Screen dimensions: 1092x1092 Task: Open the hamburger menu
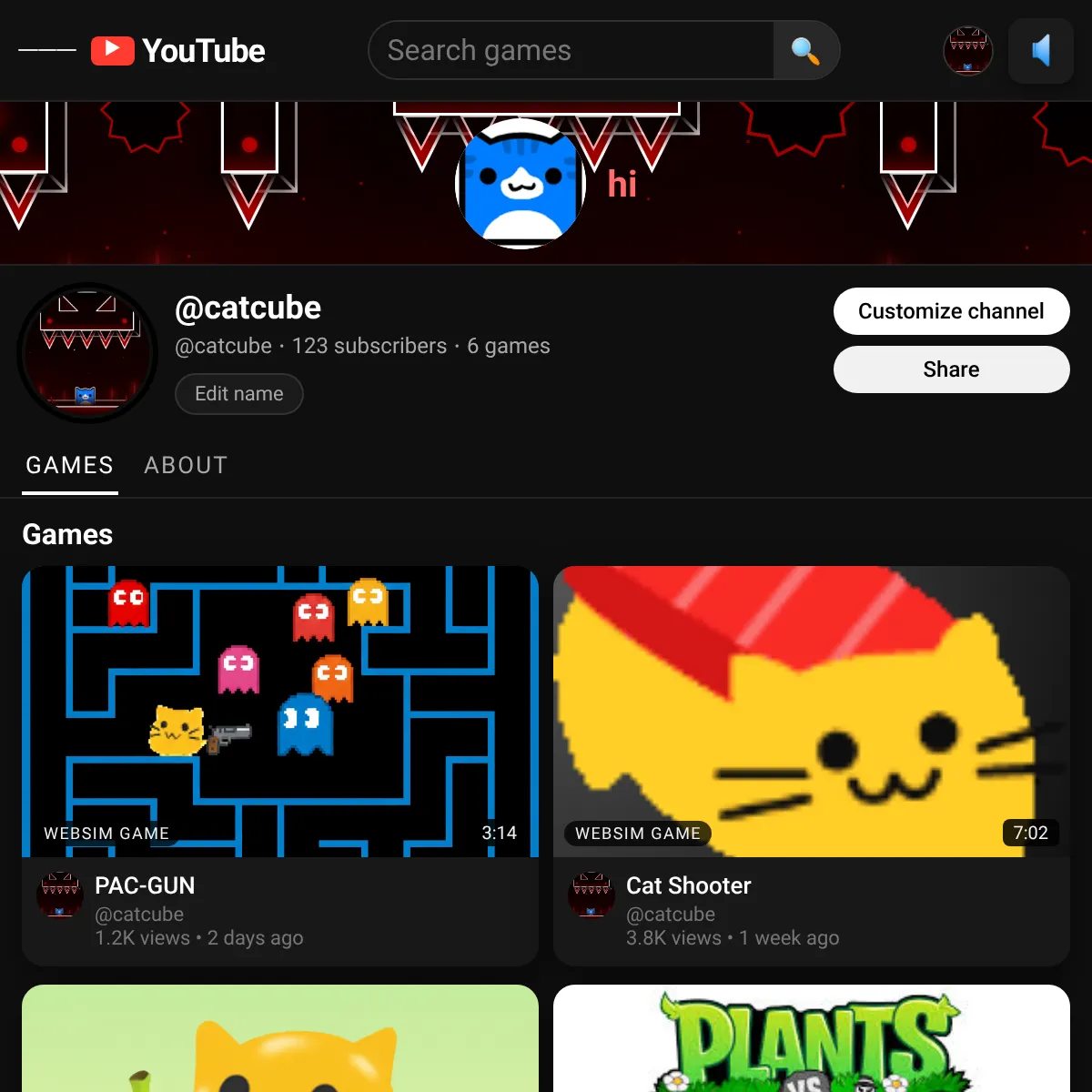click(46, 51)
